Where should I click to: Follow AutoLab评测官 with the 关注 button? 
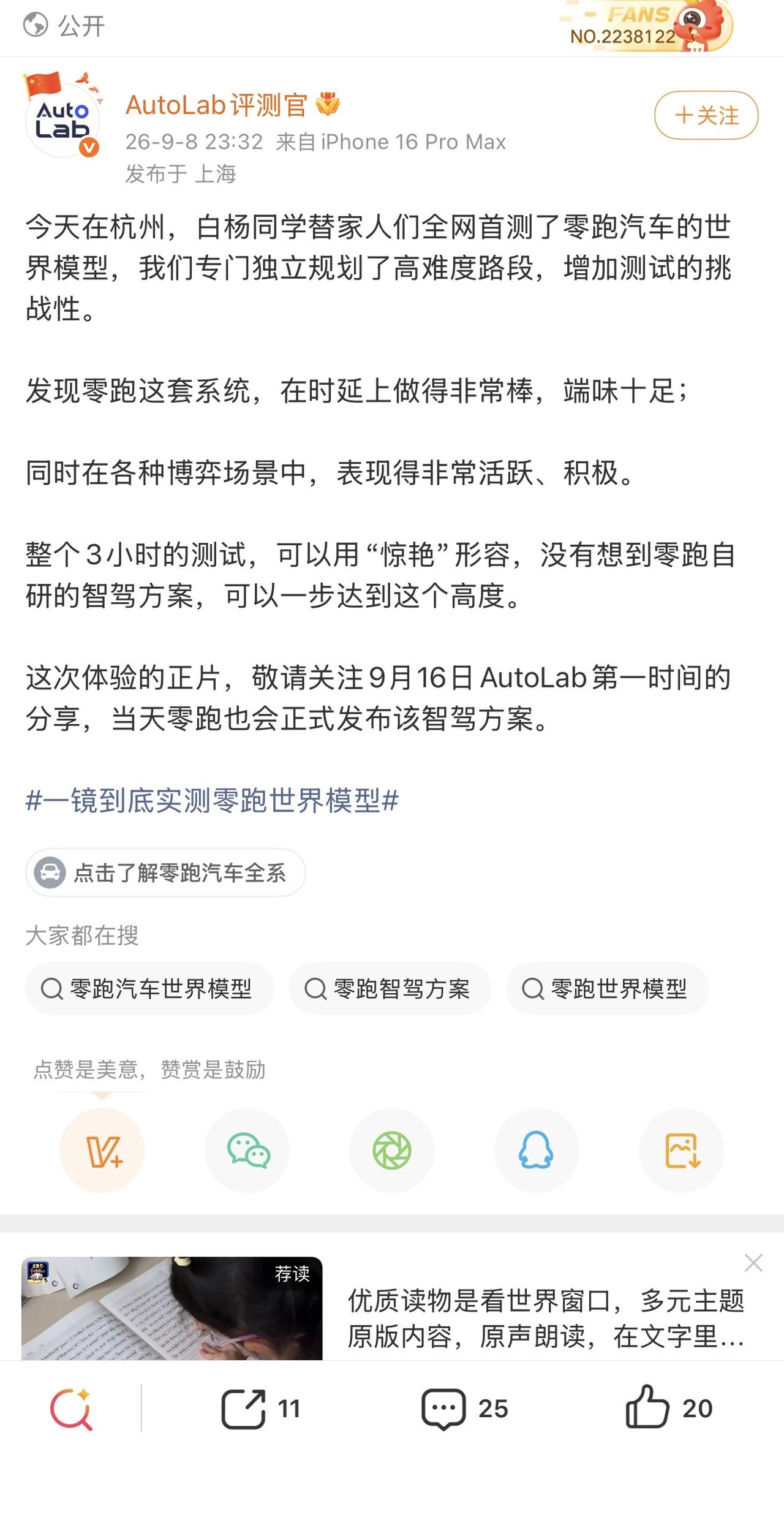pyautogui.click(x=706, y=115)
